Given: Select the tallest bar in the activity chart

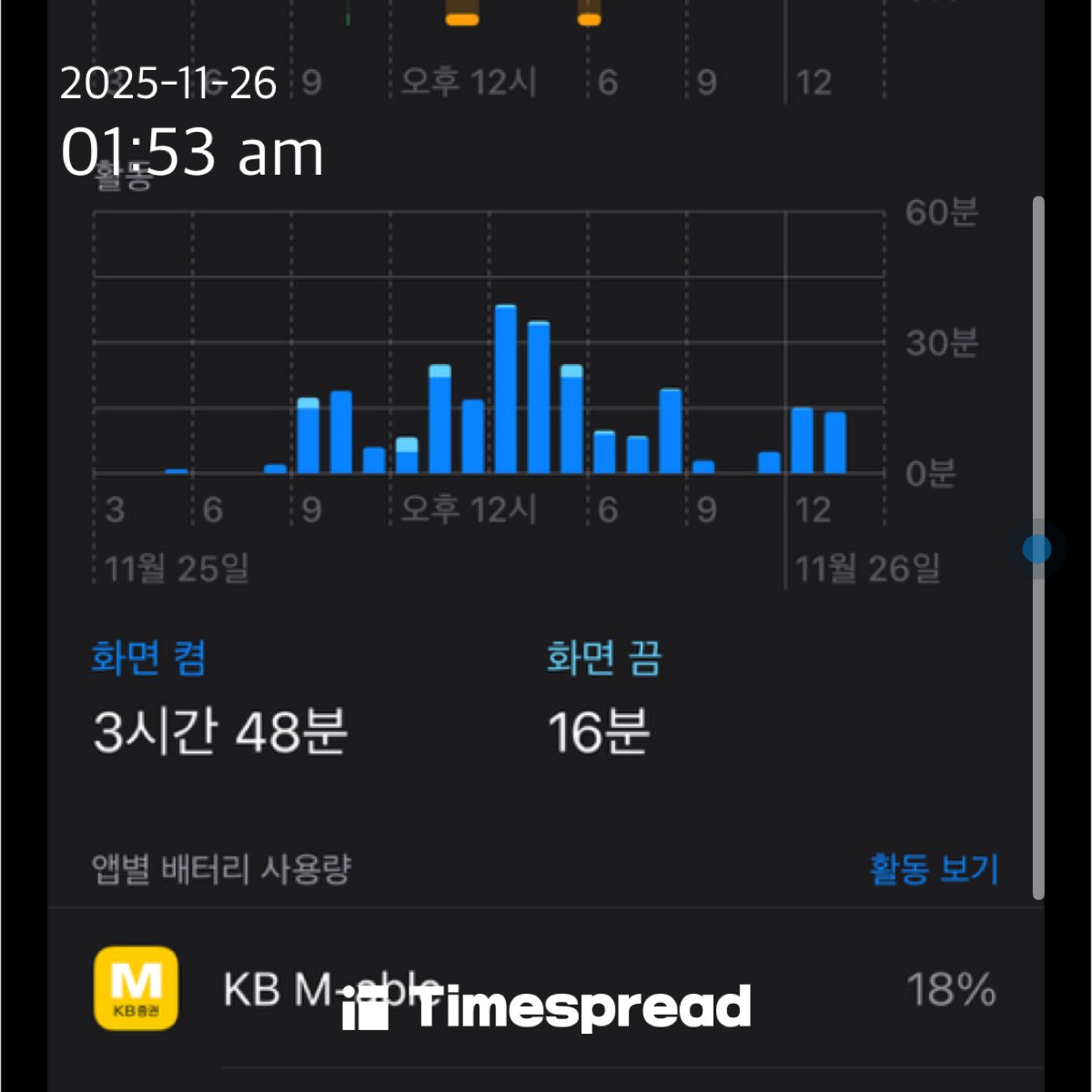Looking at the screenshot, I should tap(506, 389).
